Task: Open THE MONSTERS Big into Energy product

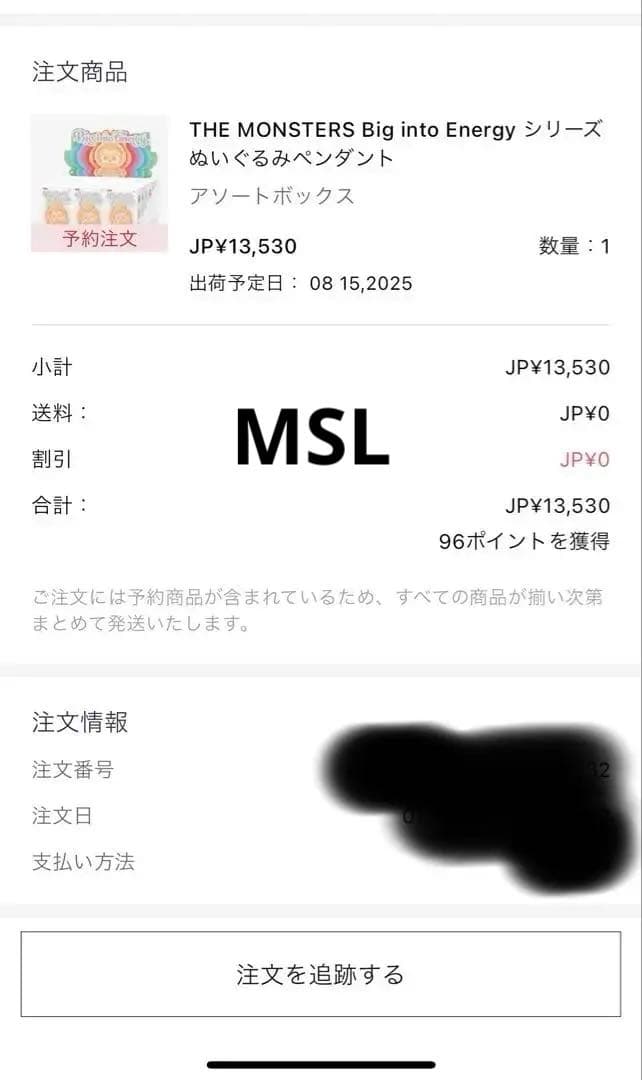Action: coord(395,143)
